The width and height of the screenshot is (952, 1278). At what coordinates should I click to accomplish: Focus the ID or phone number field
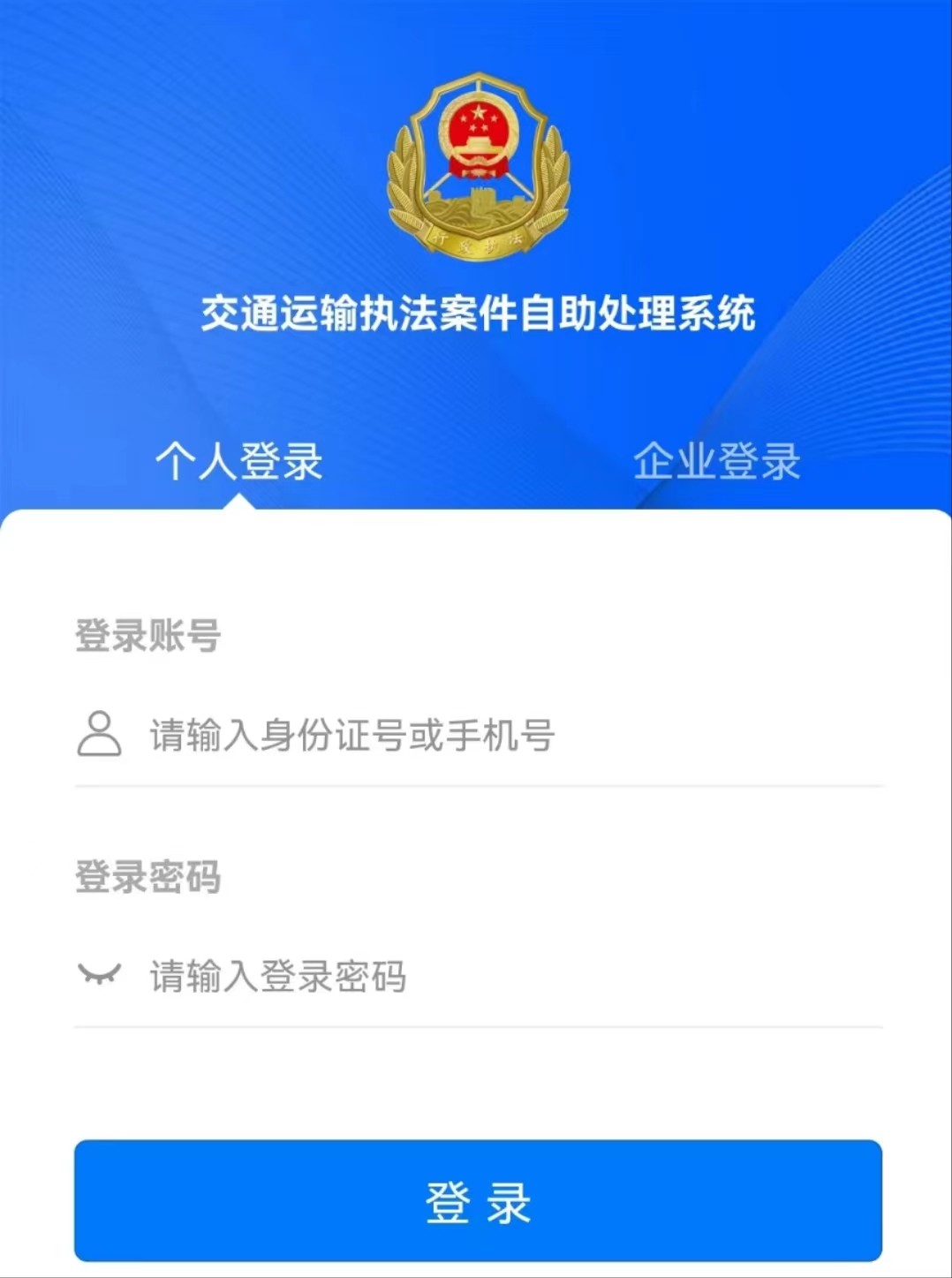click(x=495, y=735)
